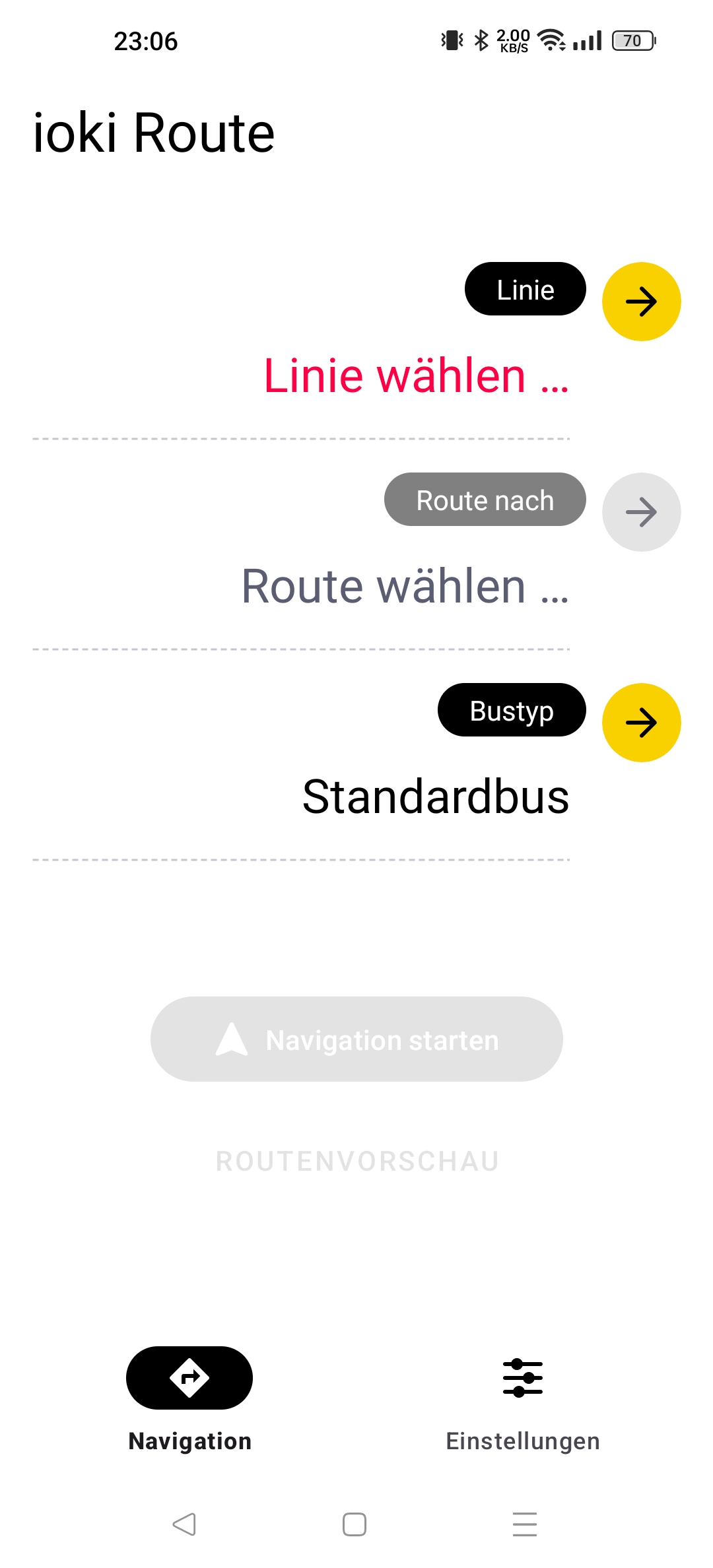The height and width of the screenshot is (1568, 713).
Task: Change the Standardbus bus type
Action: (435, 797)
